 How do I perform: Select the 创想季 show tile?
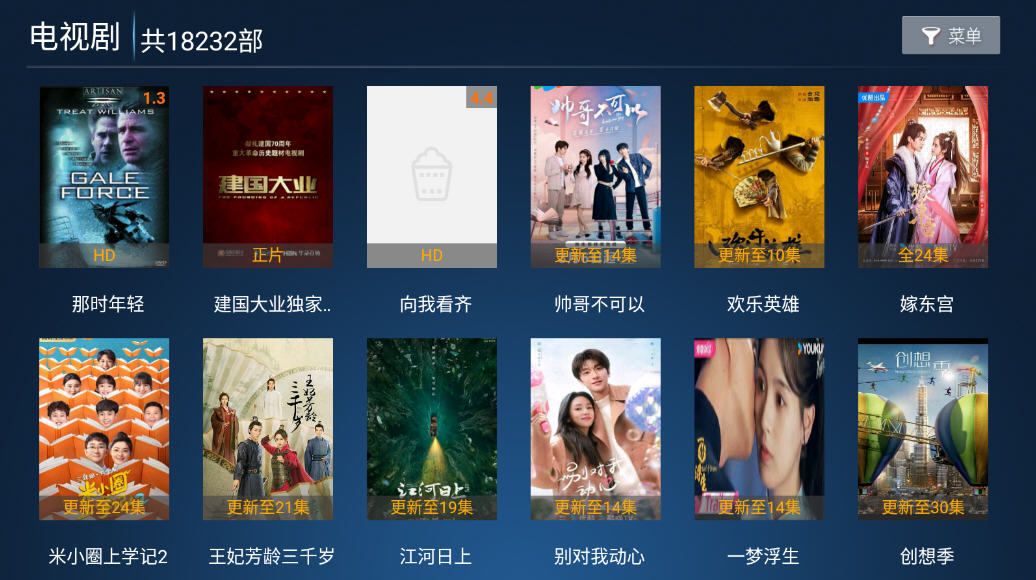923,429
